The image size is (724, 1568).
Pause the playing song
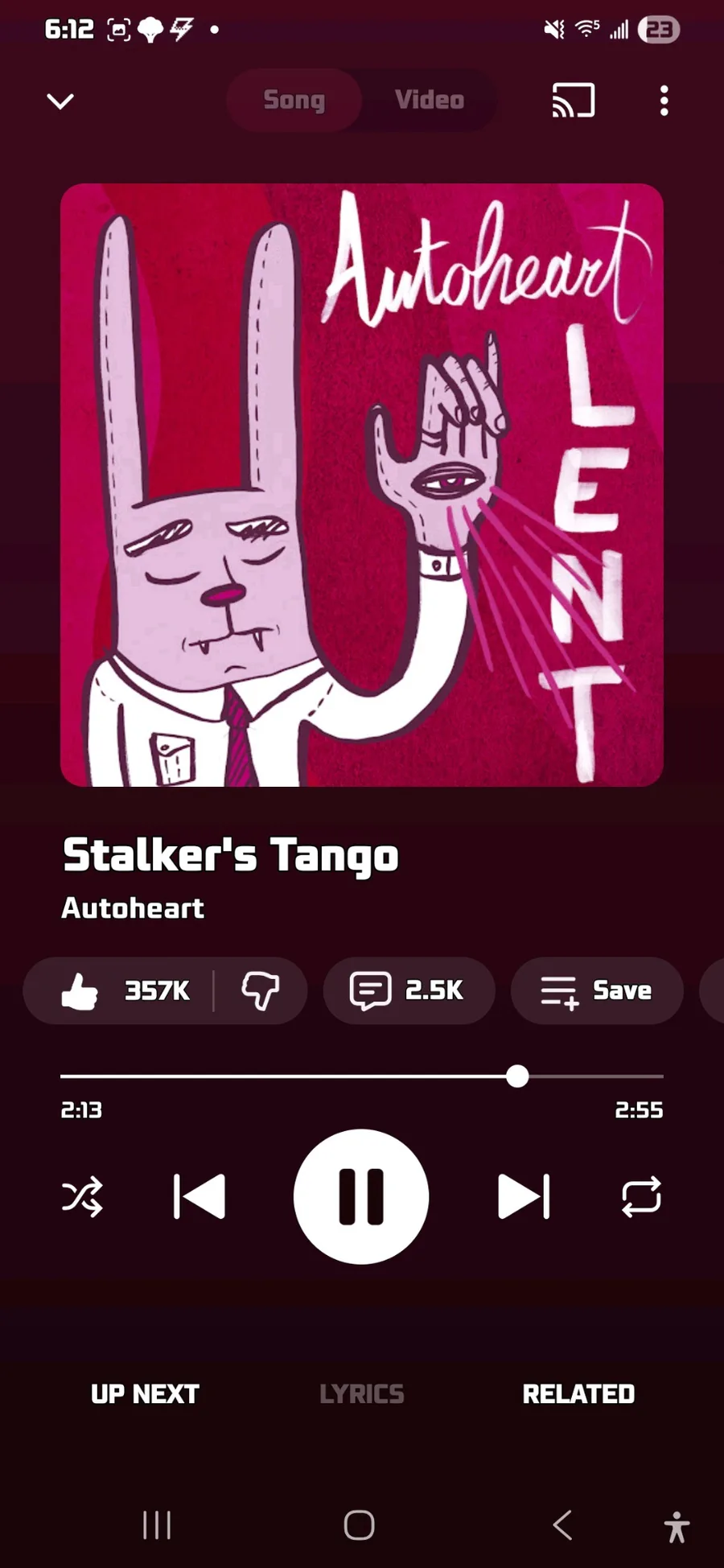tap(361, 1196)
